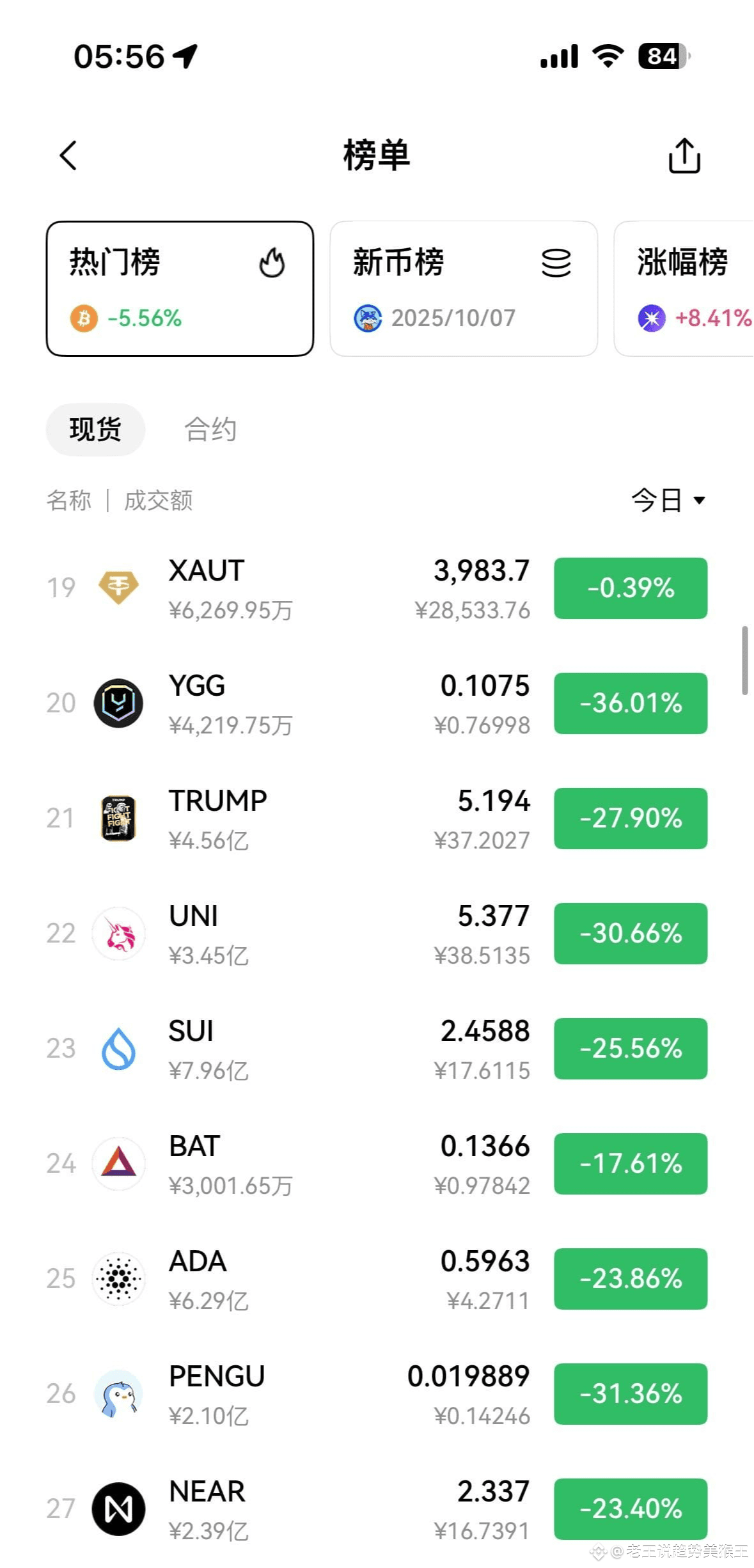View BAT market details

point(377,1164)
